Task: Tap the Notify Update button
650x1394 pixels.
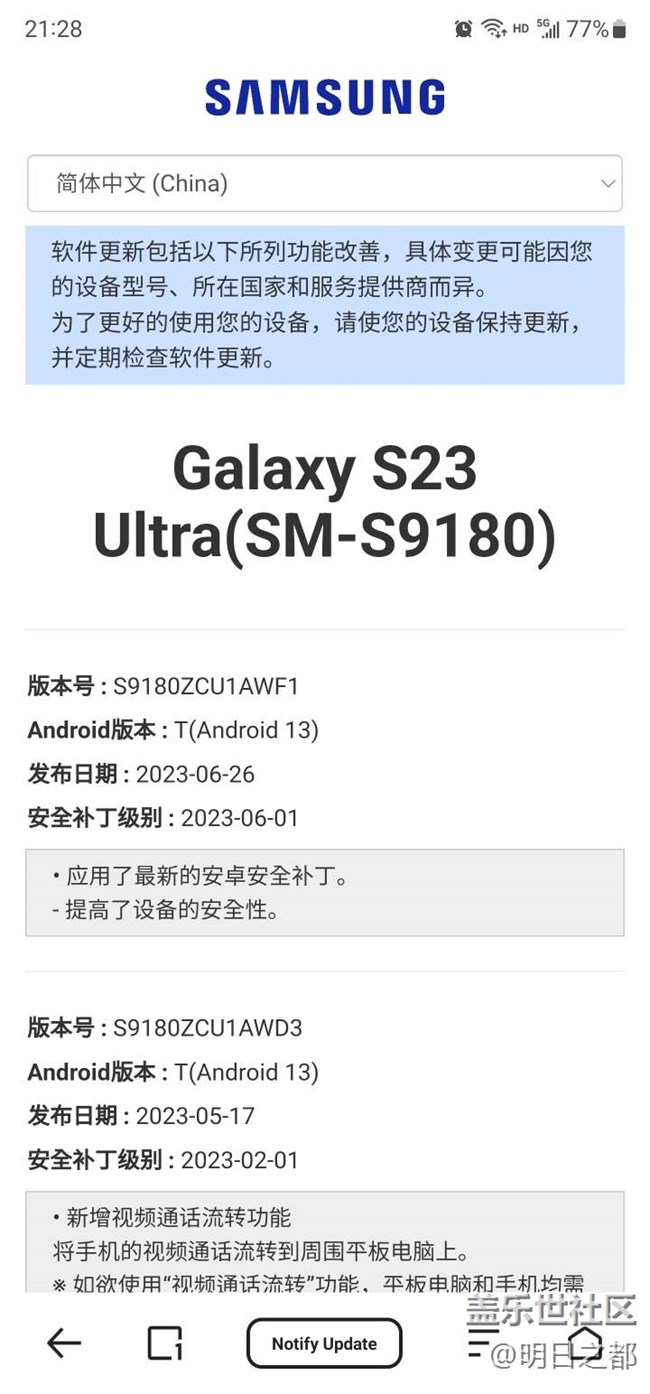Action: pos(324,1343)
